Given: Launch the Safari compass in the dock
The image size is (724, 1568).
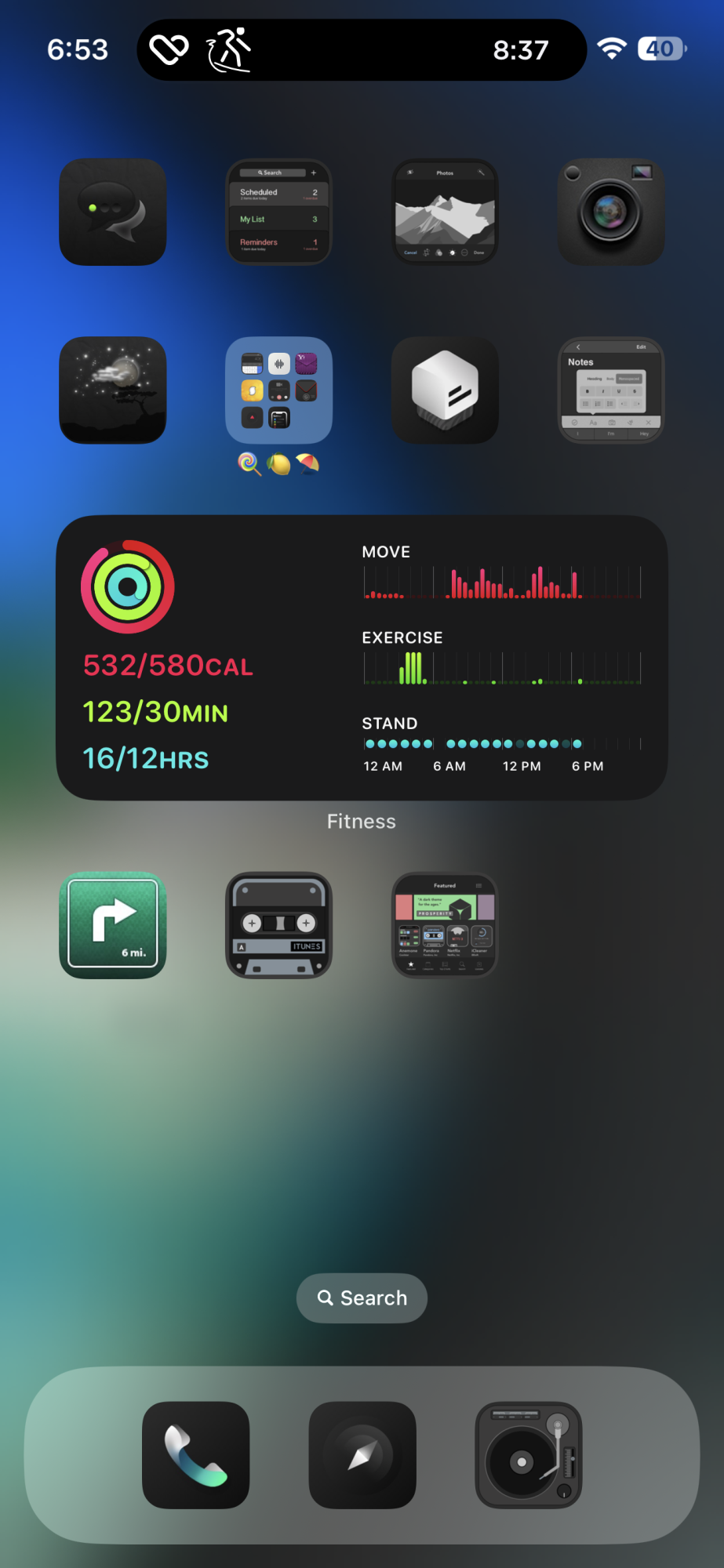Looking at the screenshot, I should point(362,1454).
